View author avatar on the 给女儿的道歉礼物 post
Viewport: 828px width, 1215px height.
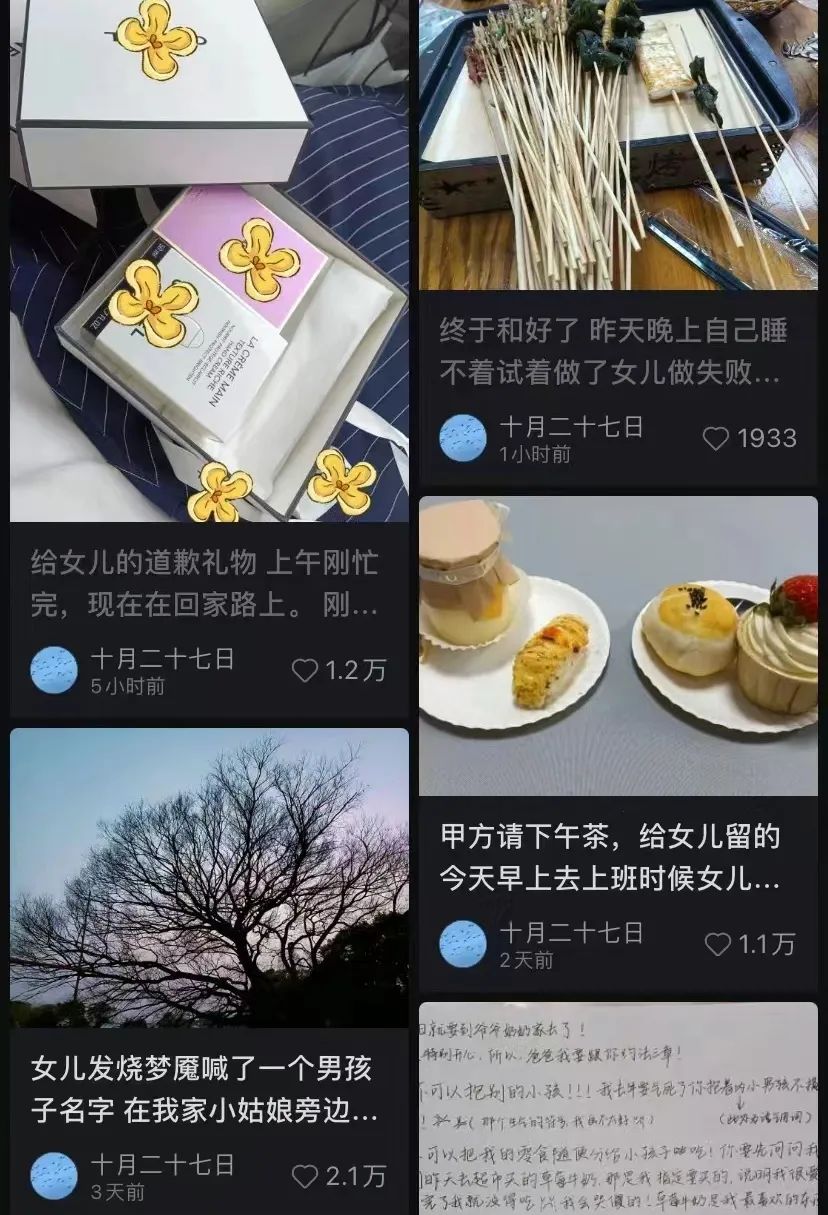(54, 670)
